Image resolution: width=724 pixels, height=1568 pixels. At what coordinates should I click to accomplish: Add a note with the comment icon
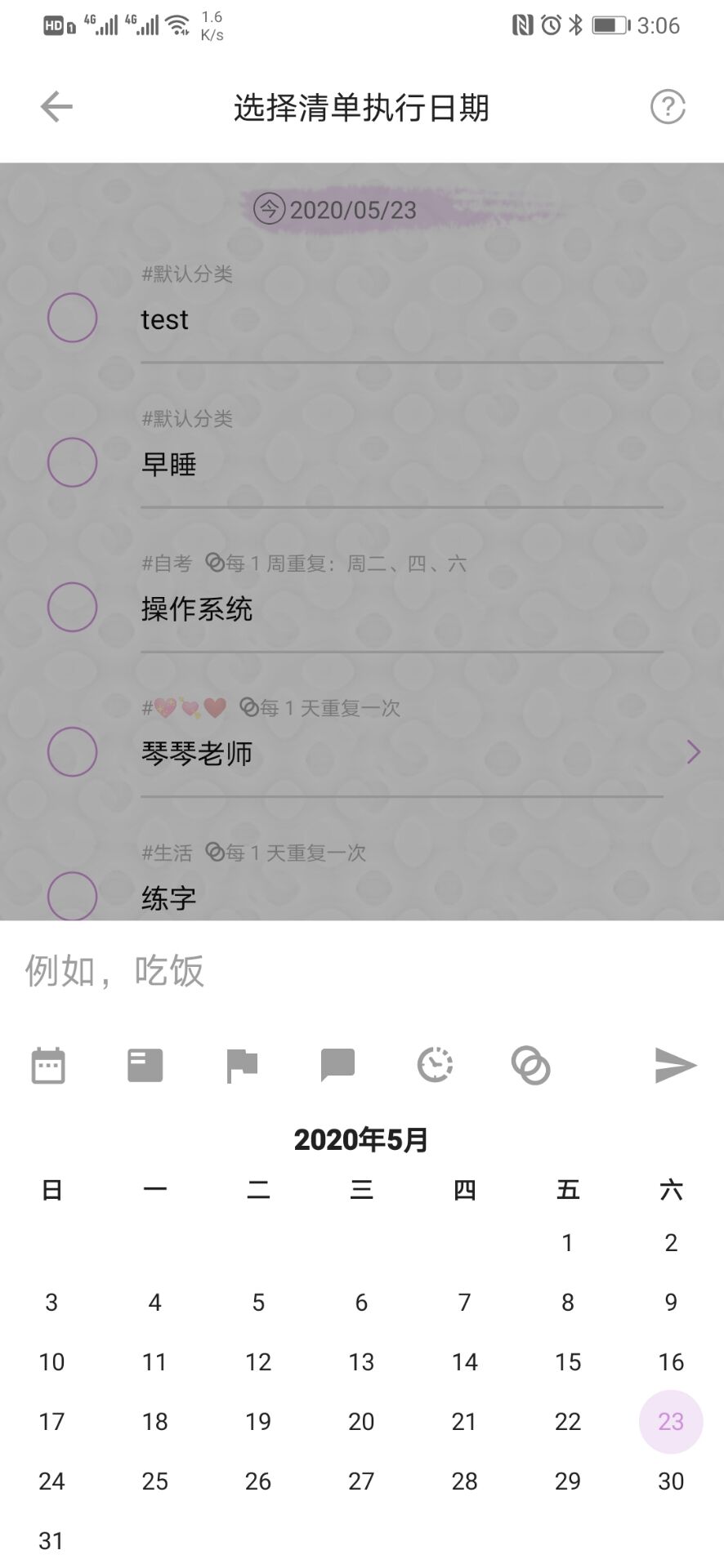click(337, 1065)
